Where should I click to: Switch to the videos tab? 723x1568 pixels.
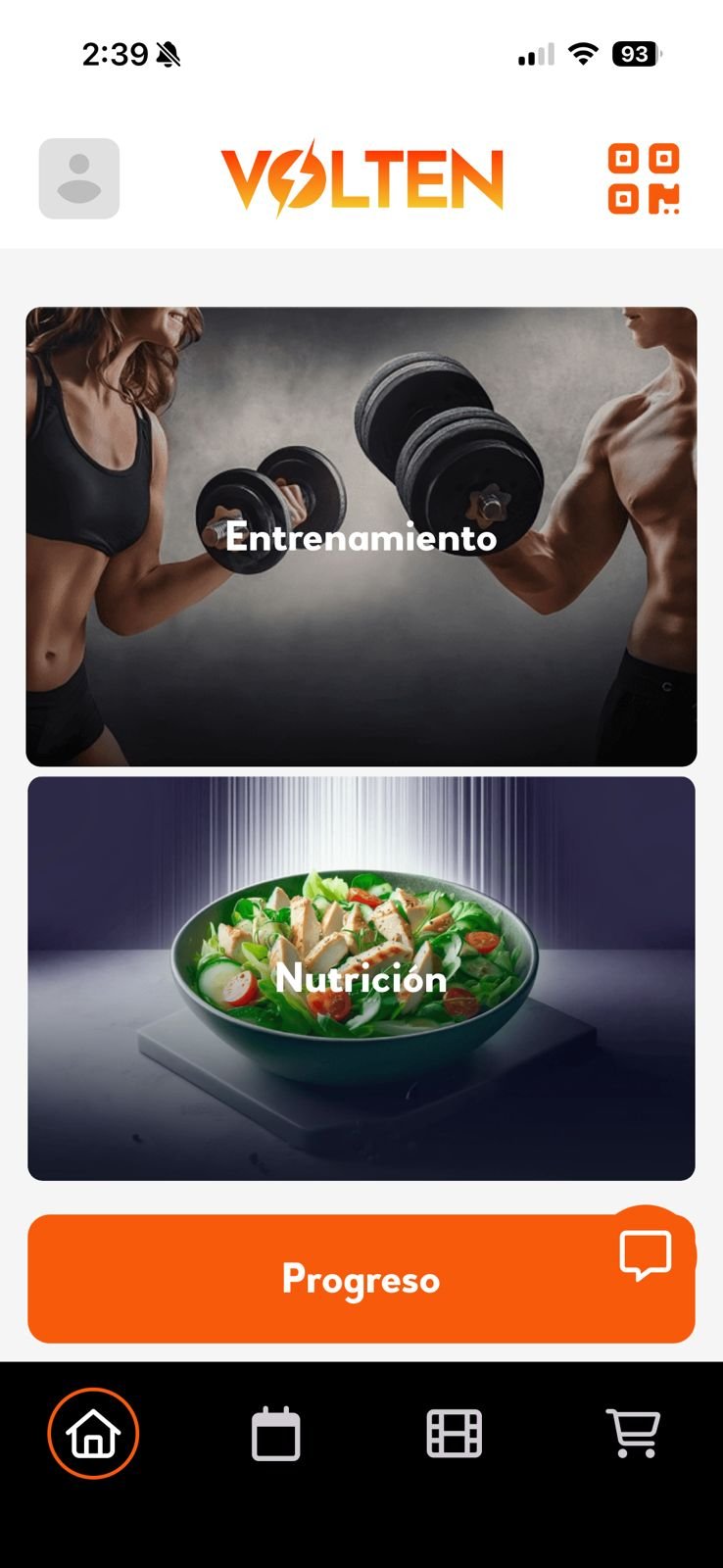click(x=455, y=1434)
